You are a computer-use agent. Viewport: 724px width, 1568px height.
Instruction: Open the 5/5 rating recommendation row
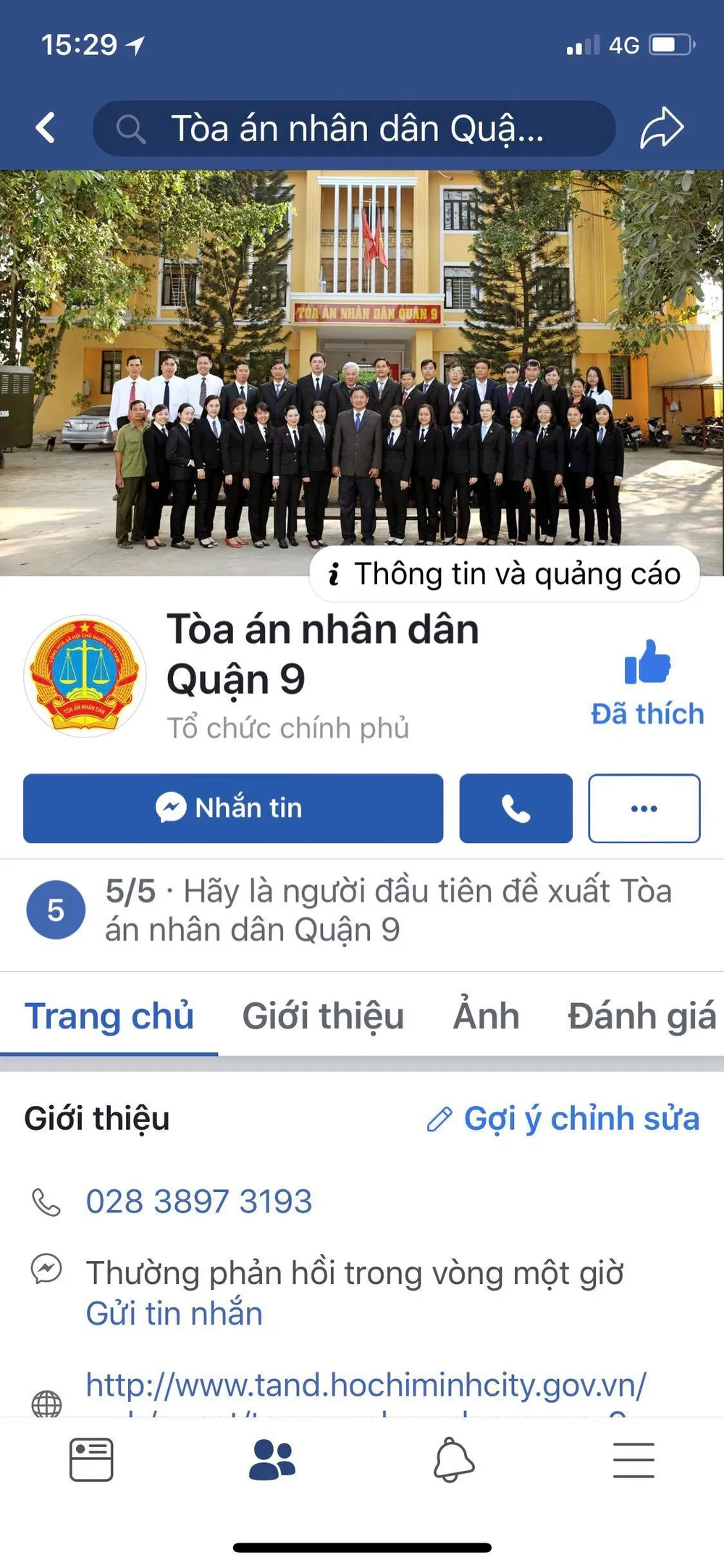point(362,910)
